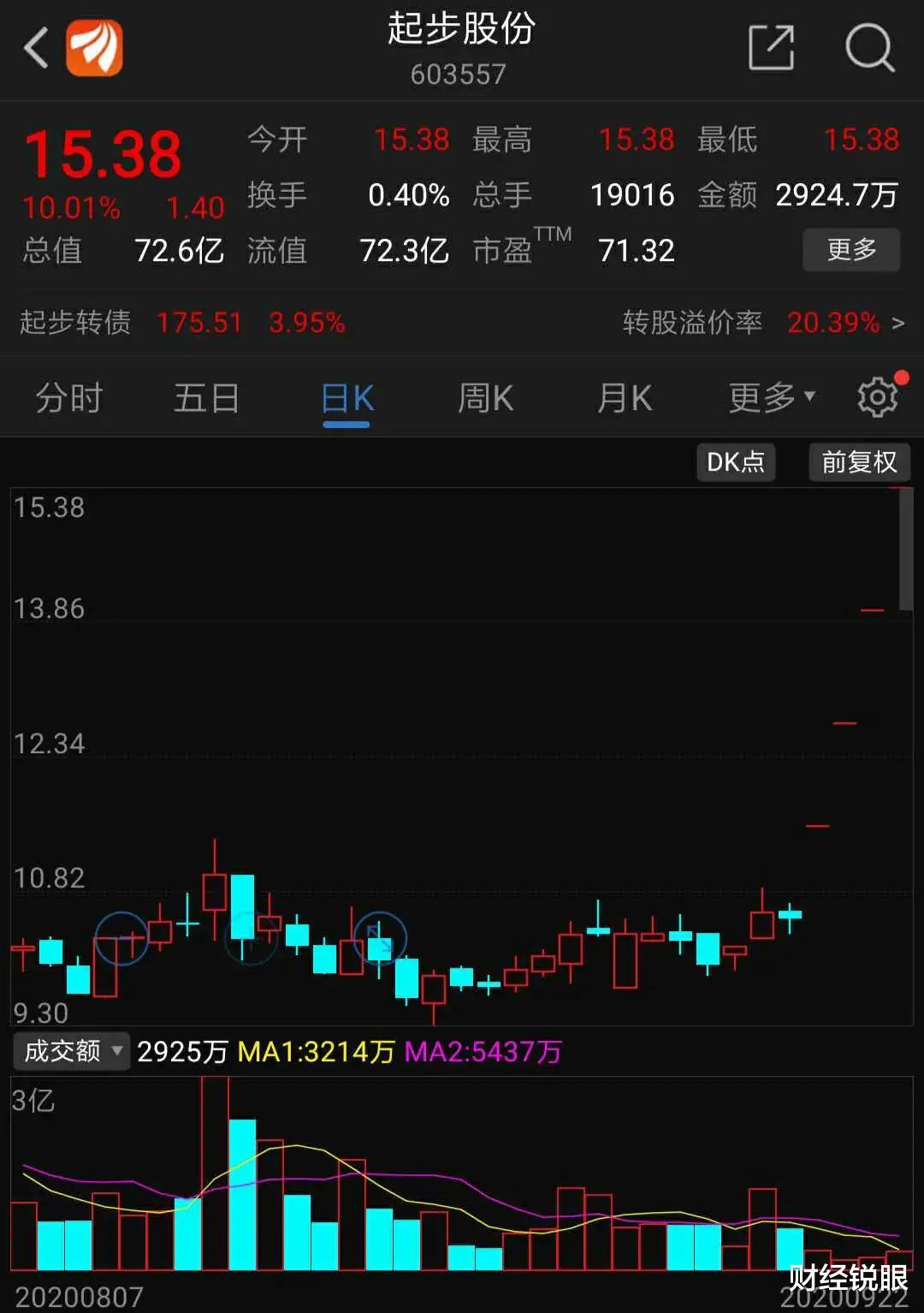Click the Eastmoney app logo
This screenshot has width=924, height=1313.
(x=96, y=49)
